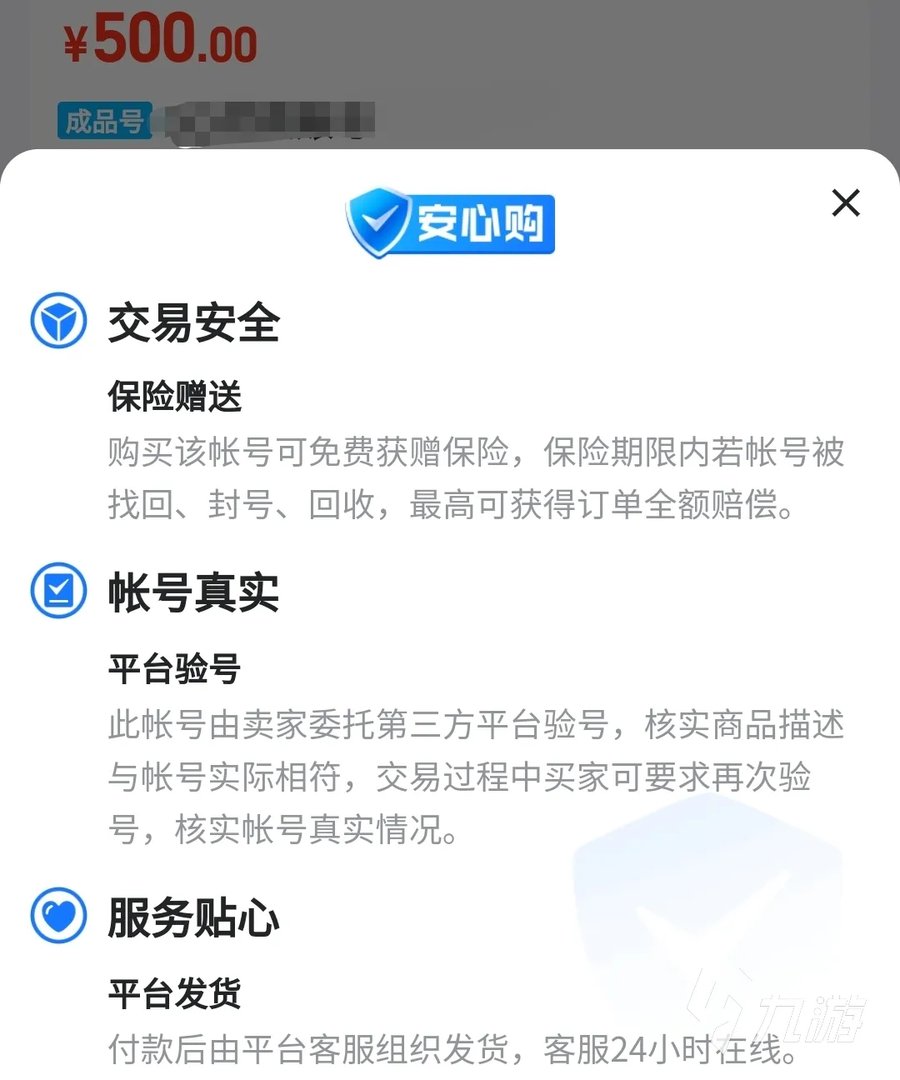
Task: Tap the 客服24小时在线 text
Action: point(660,1048)
